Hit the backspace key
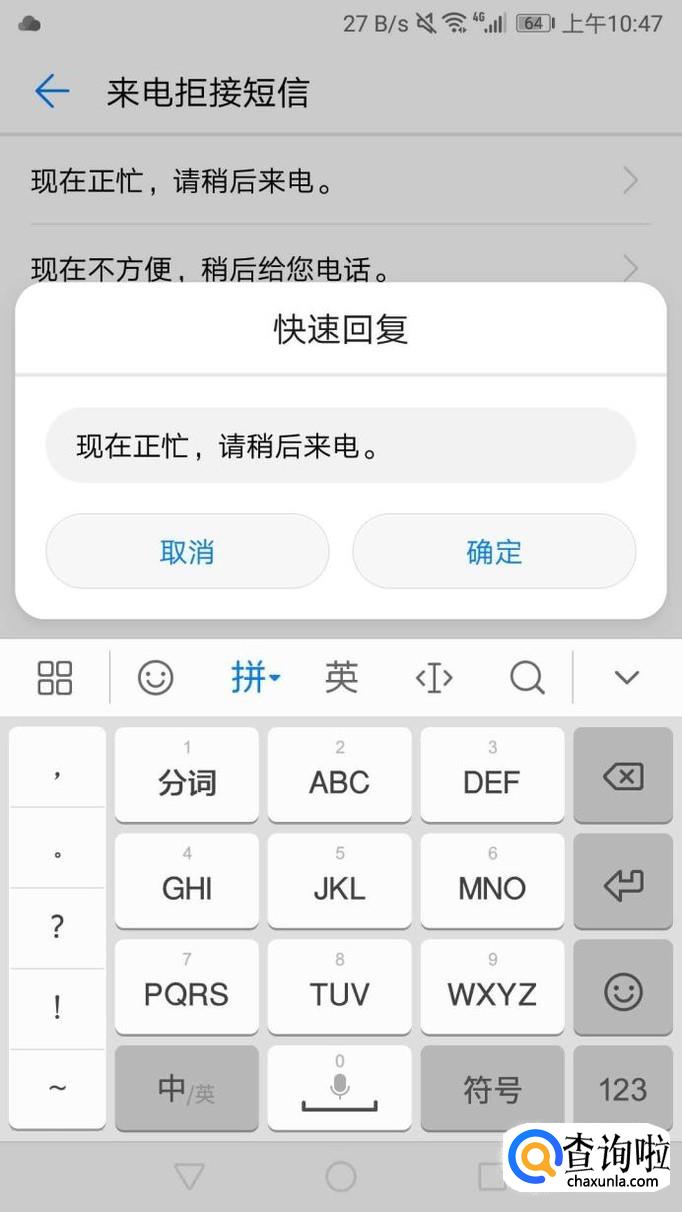The image size is (682, 1212). (623, 775)
